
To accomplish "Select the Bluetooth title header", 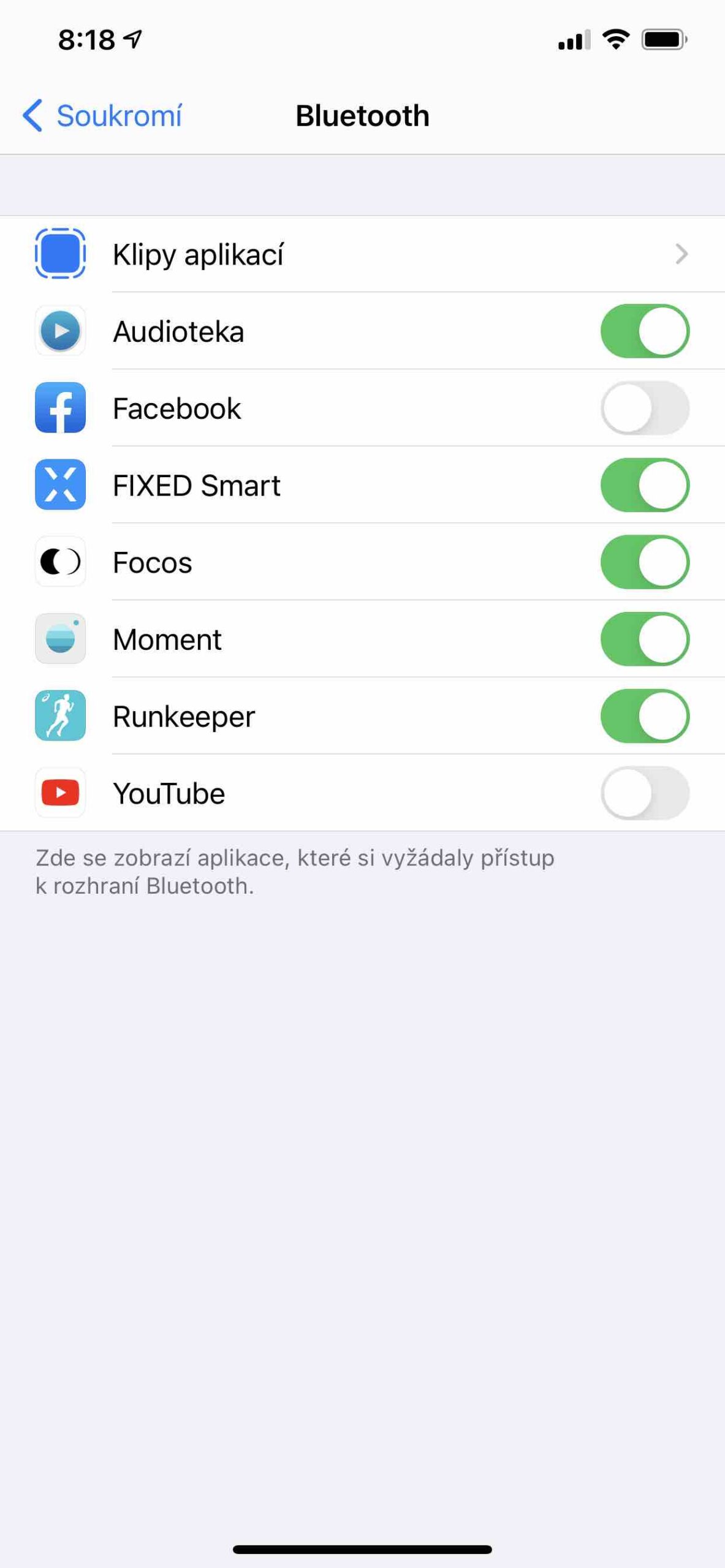I will tap(362, 115).
